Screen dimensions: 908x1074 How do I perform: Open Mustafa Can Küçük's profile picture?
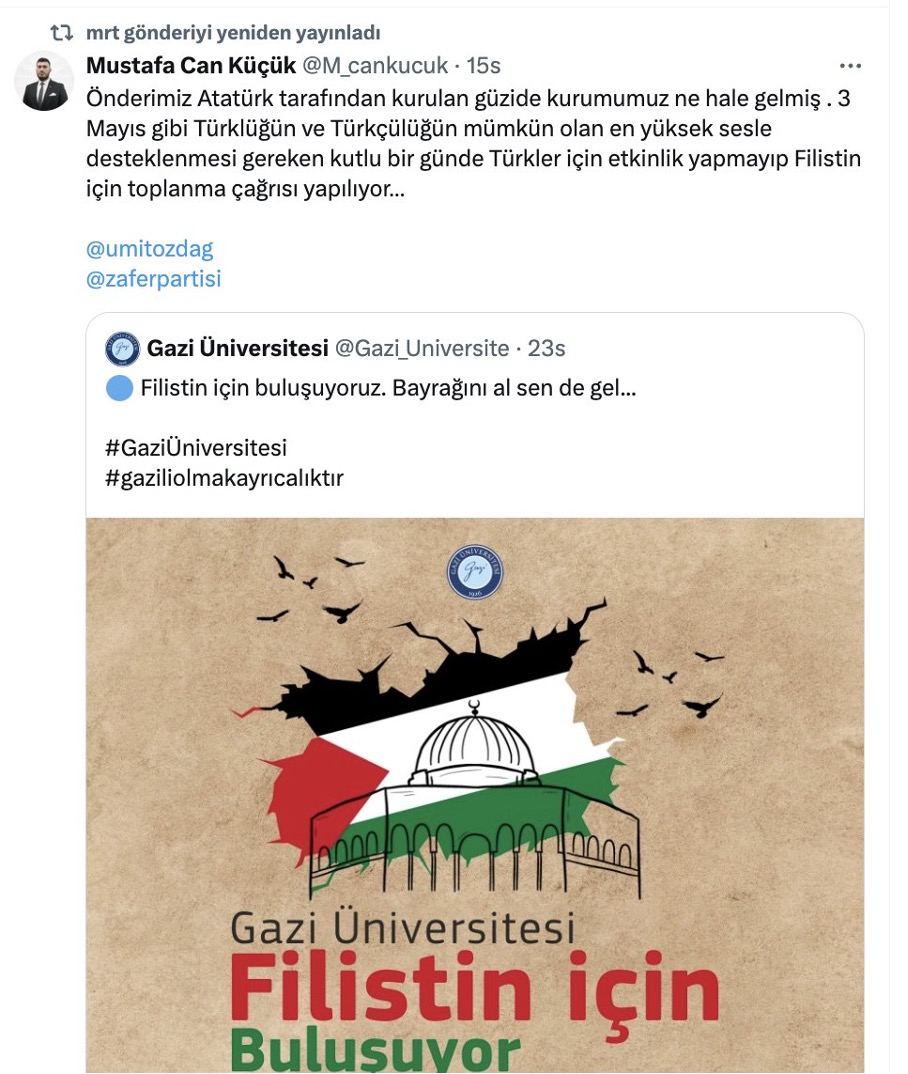tap(46, 81)
